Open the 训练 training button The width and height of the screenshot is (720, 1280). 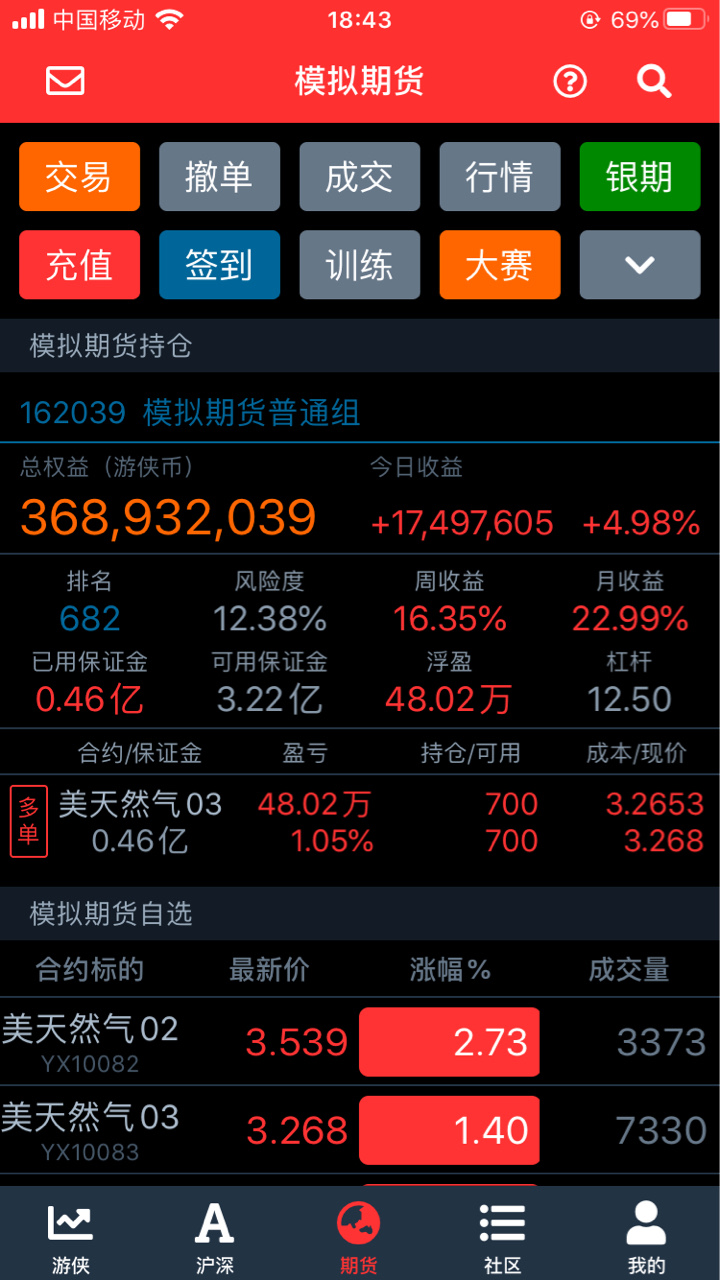pyautogui.click(x=360, y=265)
